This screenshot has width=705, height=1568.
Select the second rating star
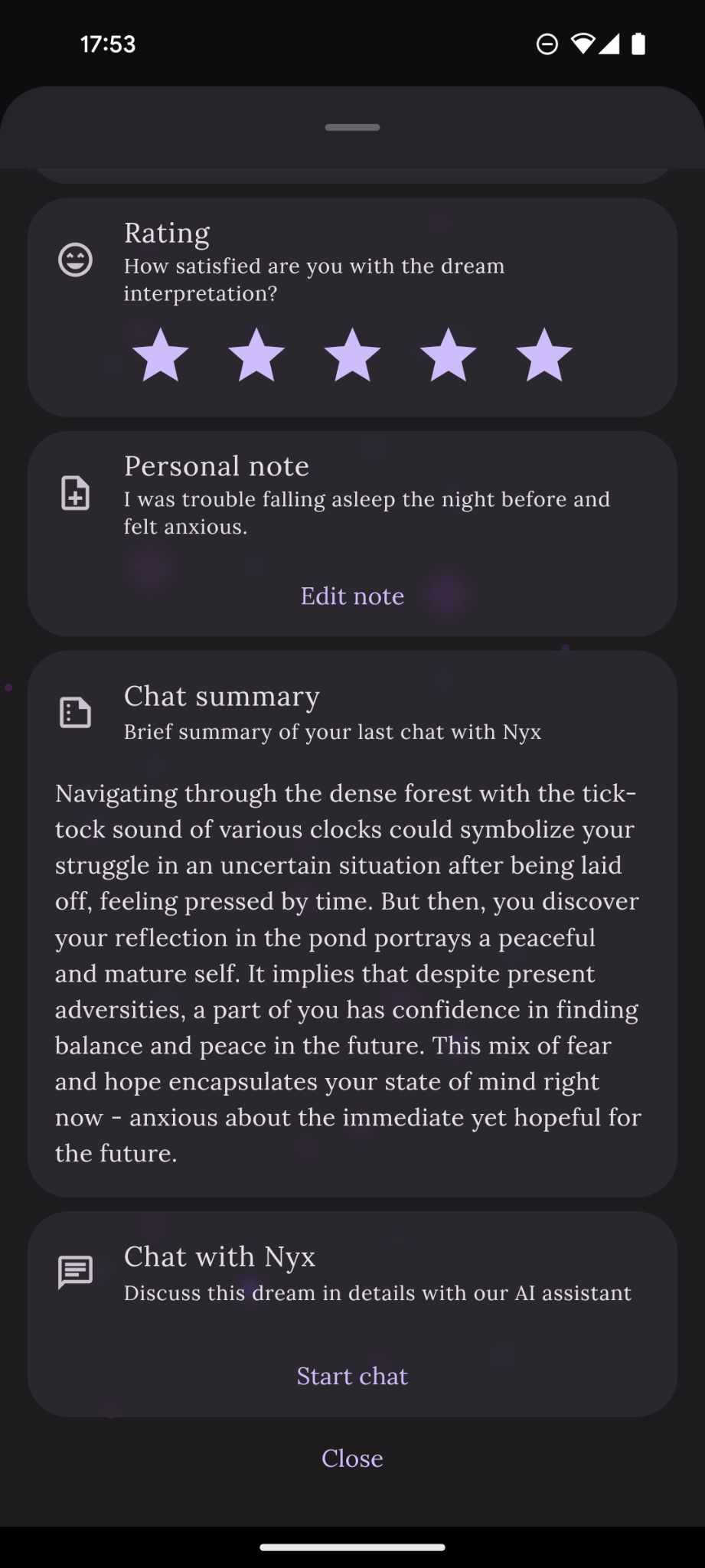pyautogui.click(x=256, y=355)
